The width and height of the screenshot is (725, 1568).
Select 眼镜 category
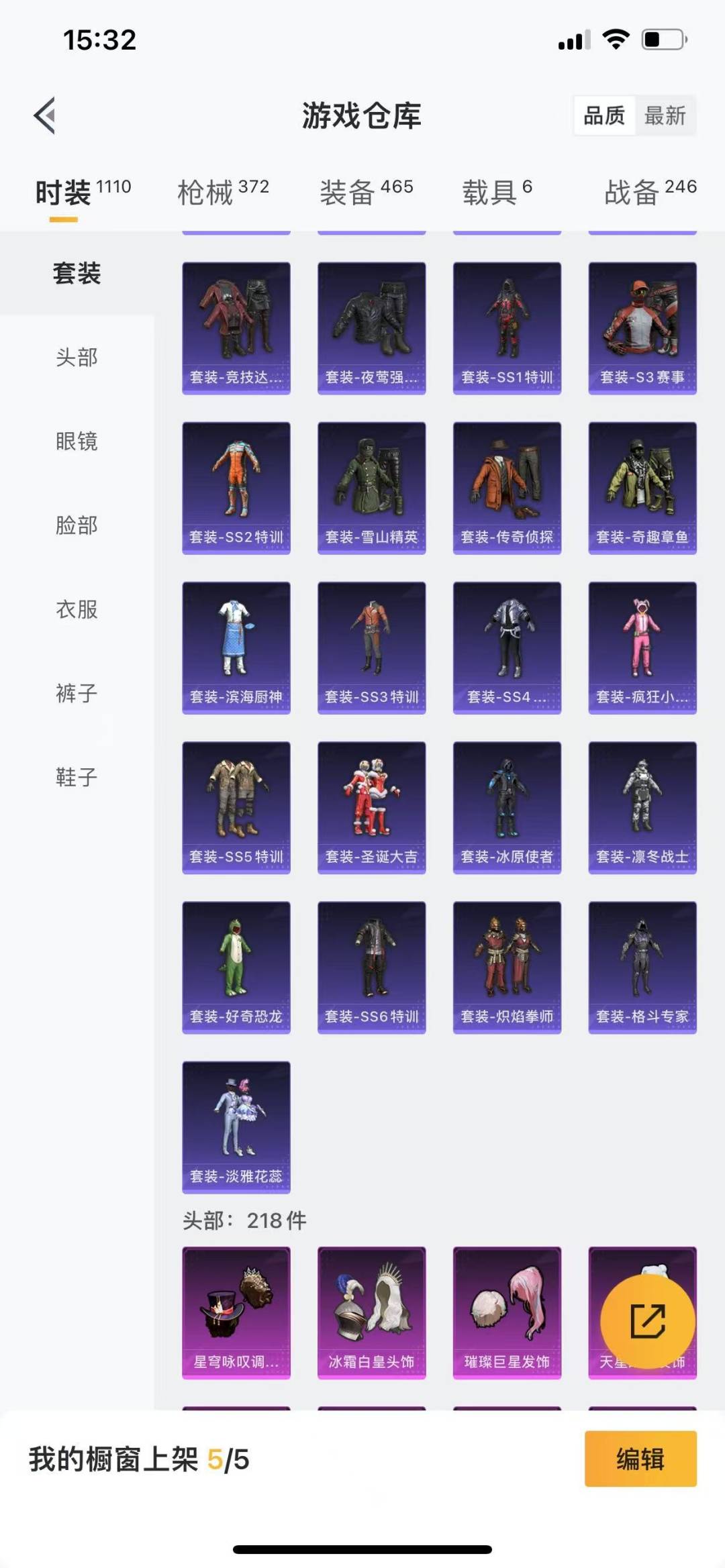click(77, 441)
